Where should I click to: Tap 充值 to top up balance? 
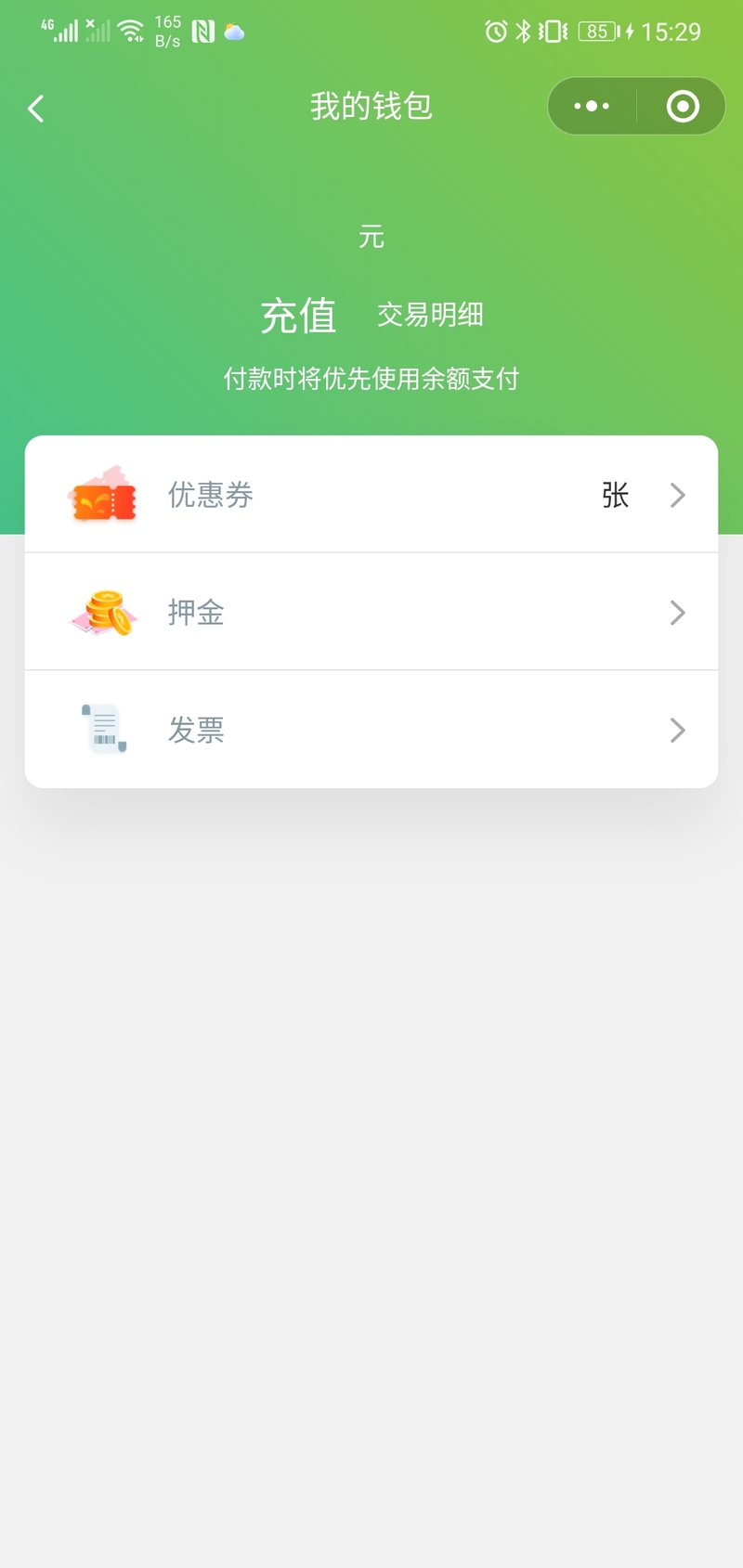pos(298,316)
